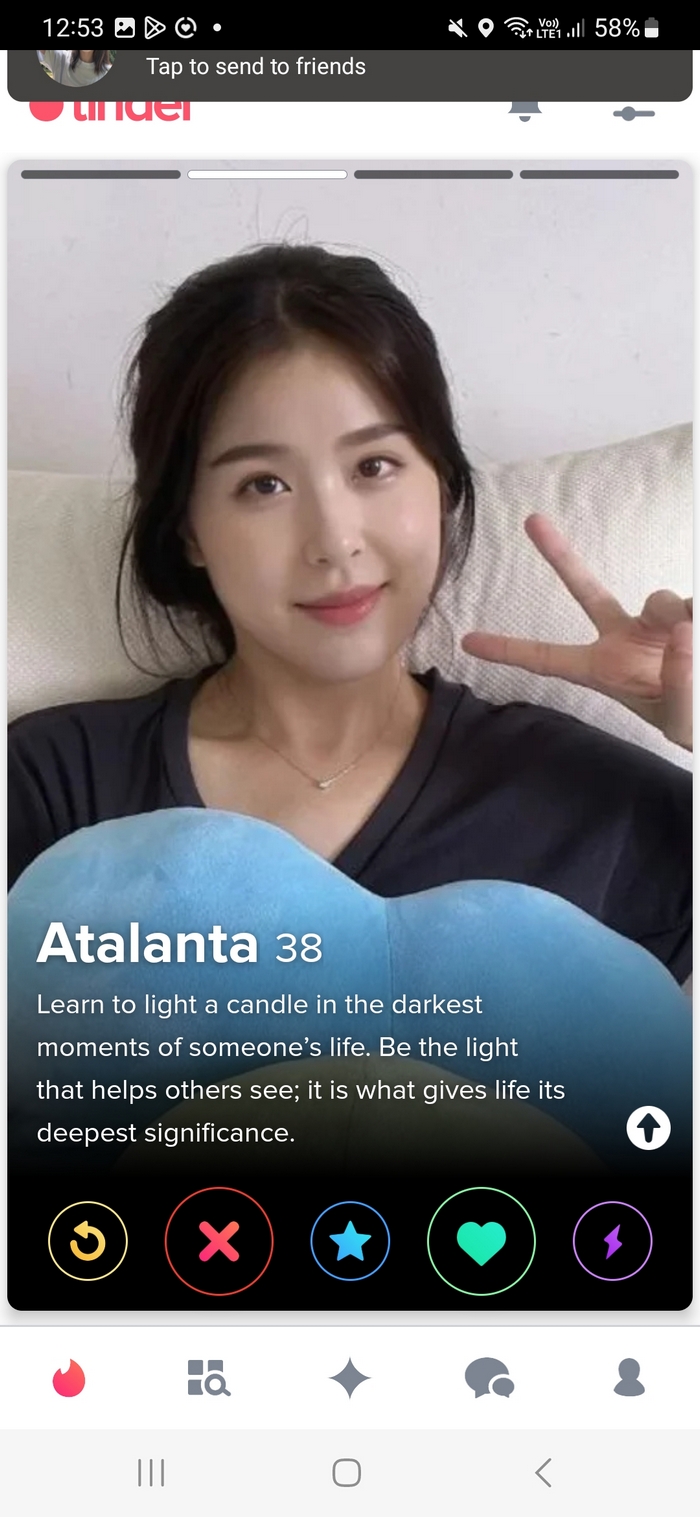Open the system recent apps
The height and width of the screenshot is (1517, 700).
pos(151,1471)
